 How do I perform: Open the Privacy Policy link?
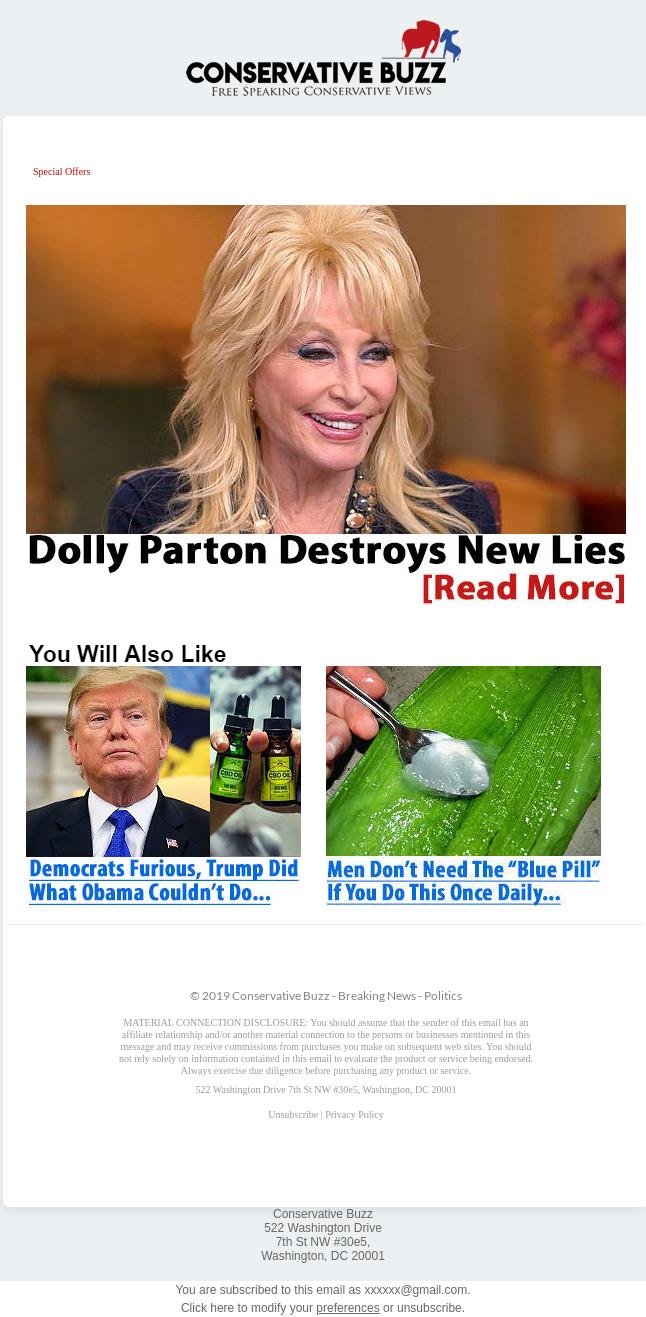pos(354,1115)
